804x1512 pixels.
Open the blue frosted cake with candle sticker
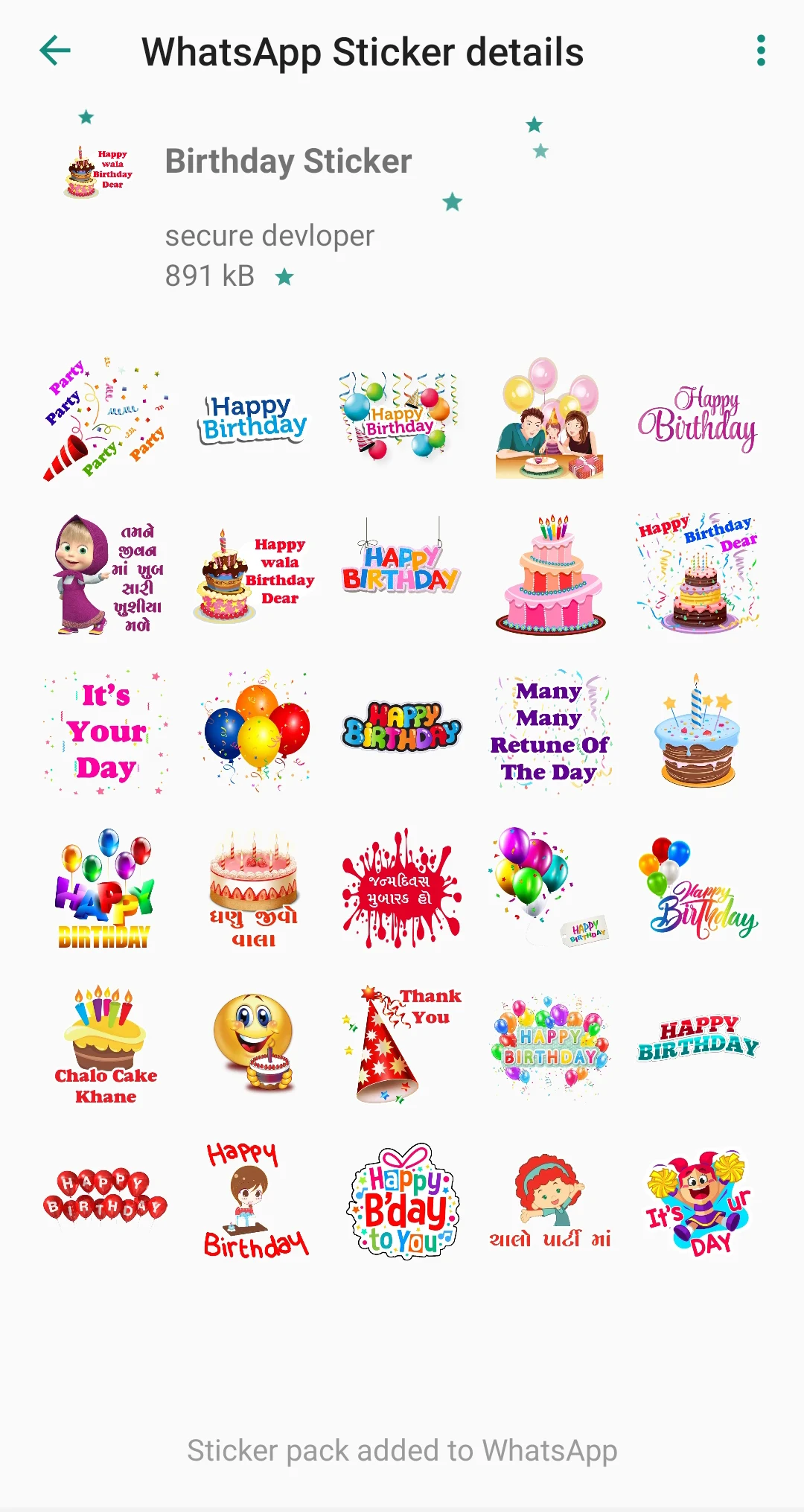698,732
